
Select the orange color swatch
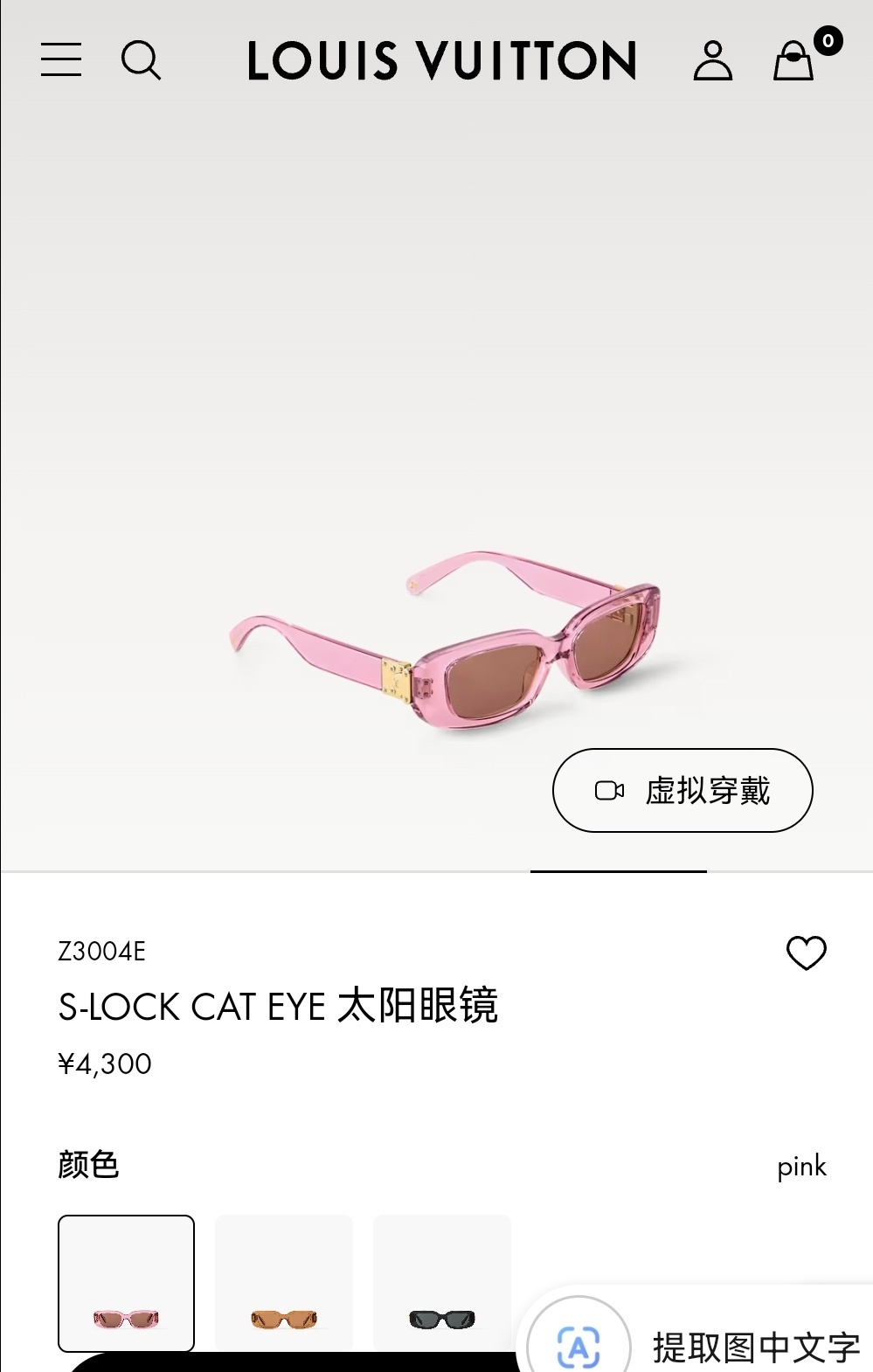coord(284,1283)
